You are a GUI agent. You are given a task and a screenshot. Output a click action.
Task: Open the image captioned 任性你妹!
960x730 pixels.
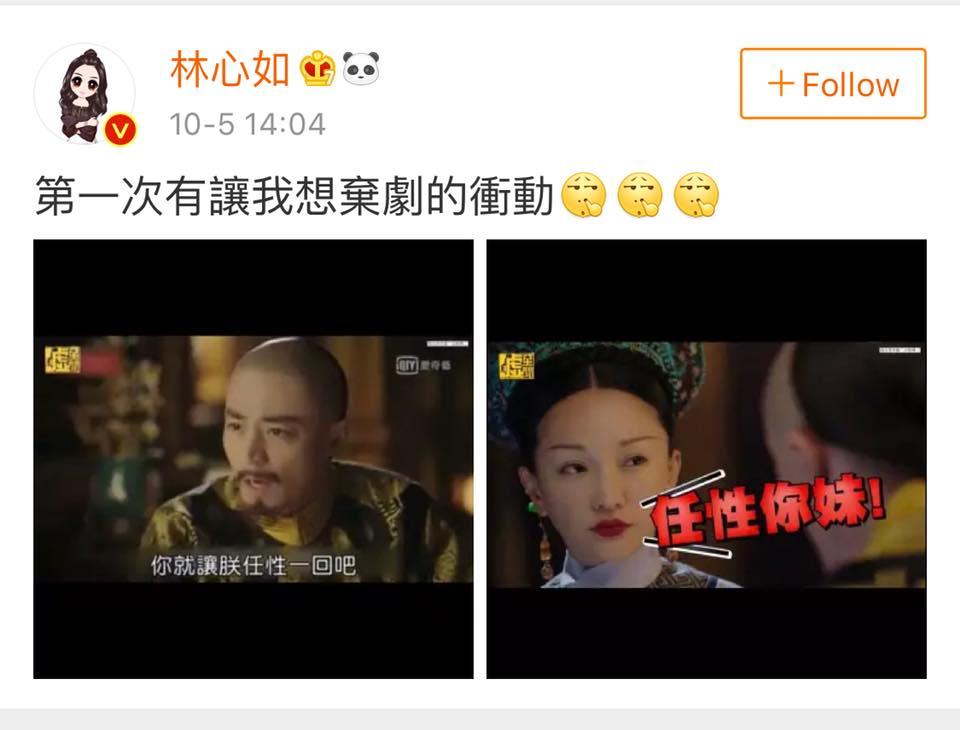click(x=706, y=458)
